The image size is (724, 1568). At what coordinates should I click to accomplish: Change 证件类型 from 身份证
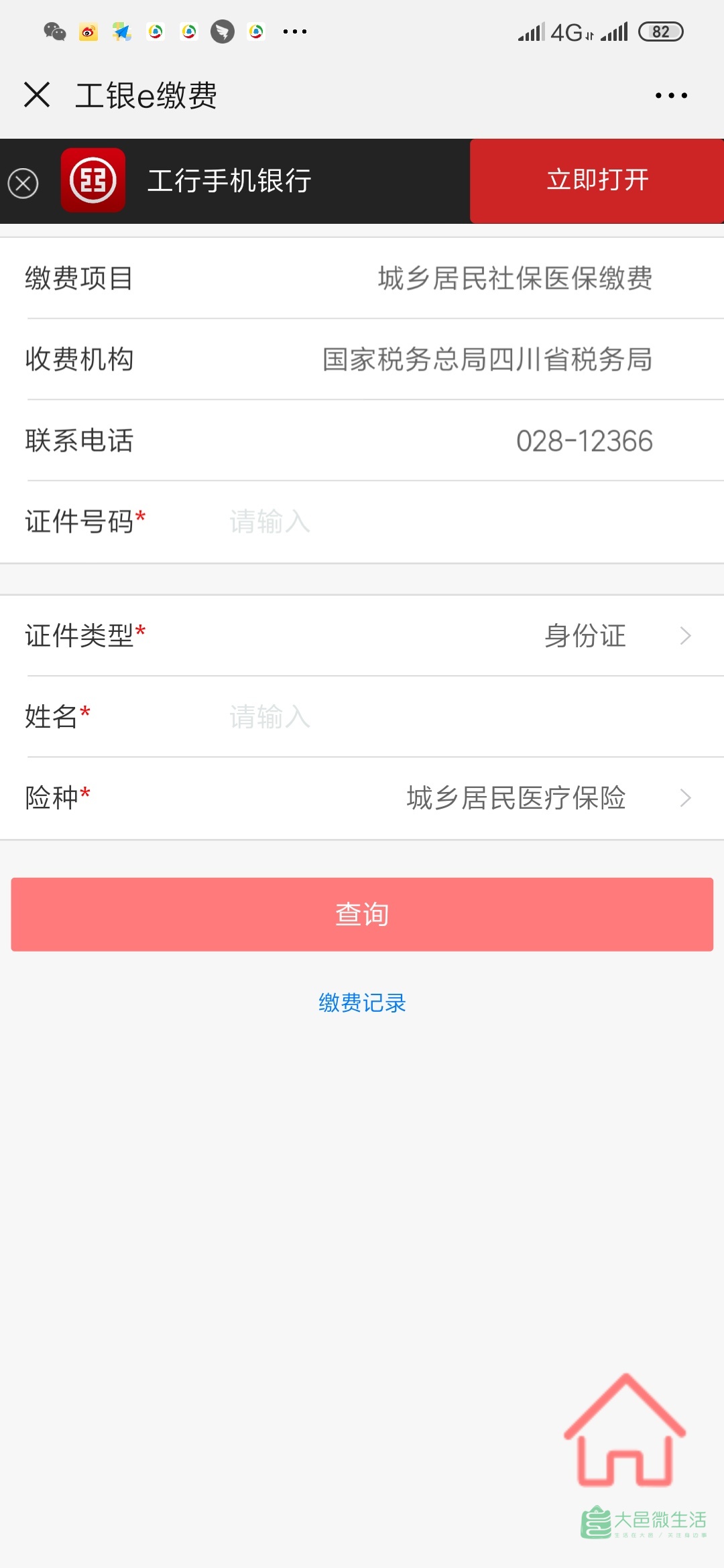point(603,636)
